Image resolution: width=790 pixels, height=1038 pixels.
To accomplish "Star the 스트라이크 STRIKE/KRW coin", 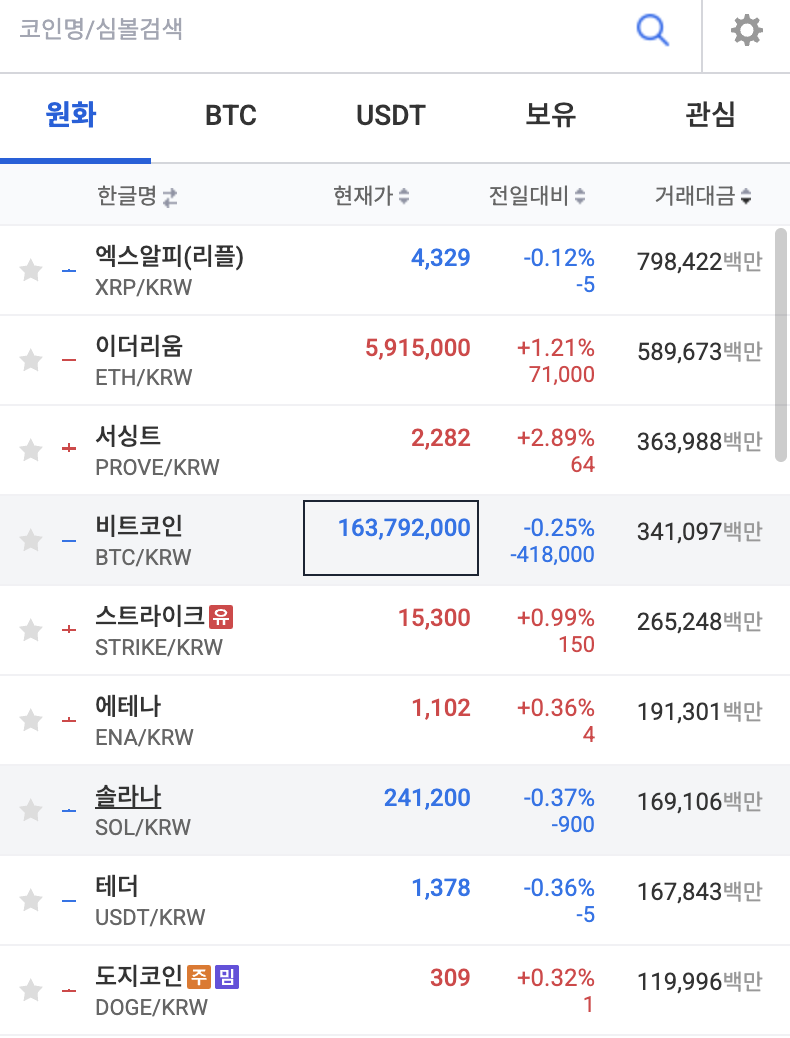I will (31, 630).
